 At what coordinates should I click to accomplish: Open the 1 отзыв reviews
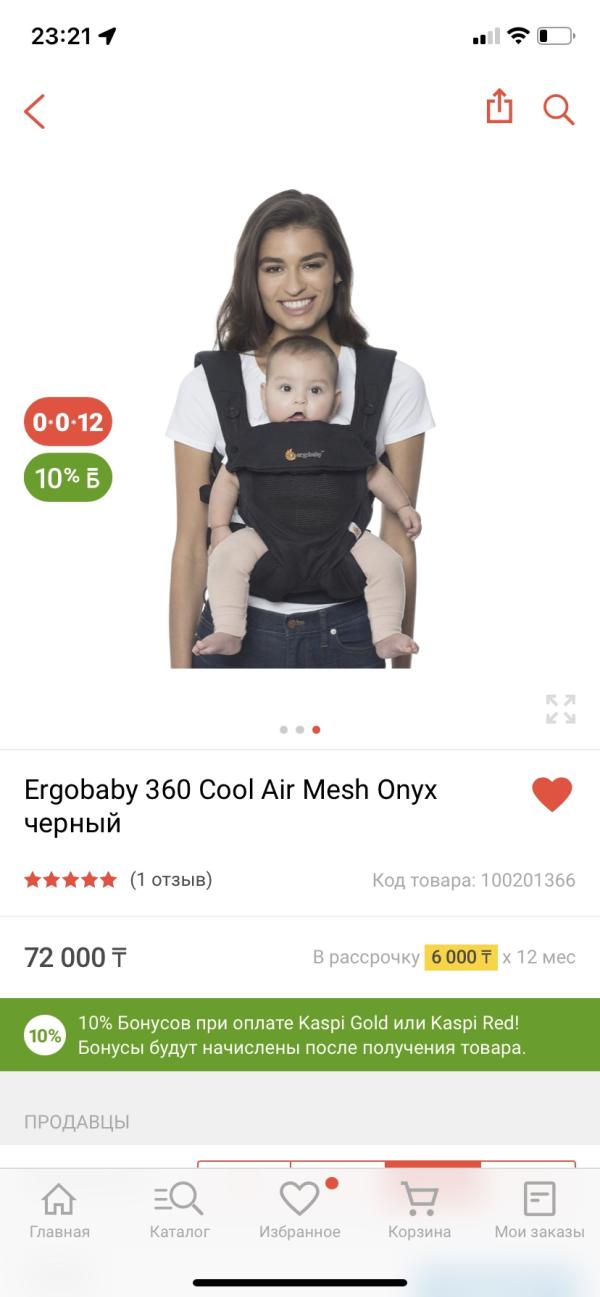(171, 880)
